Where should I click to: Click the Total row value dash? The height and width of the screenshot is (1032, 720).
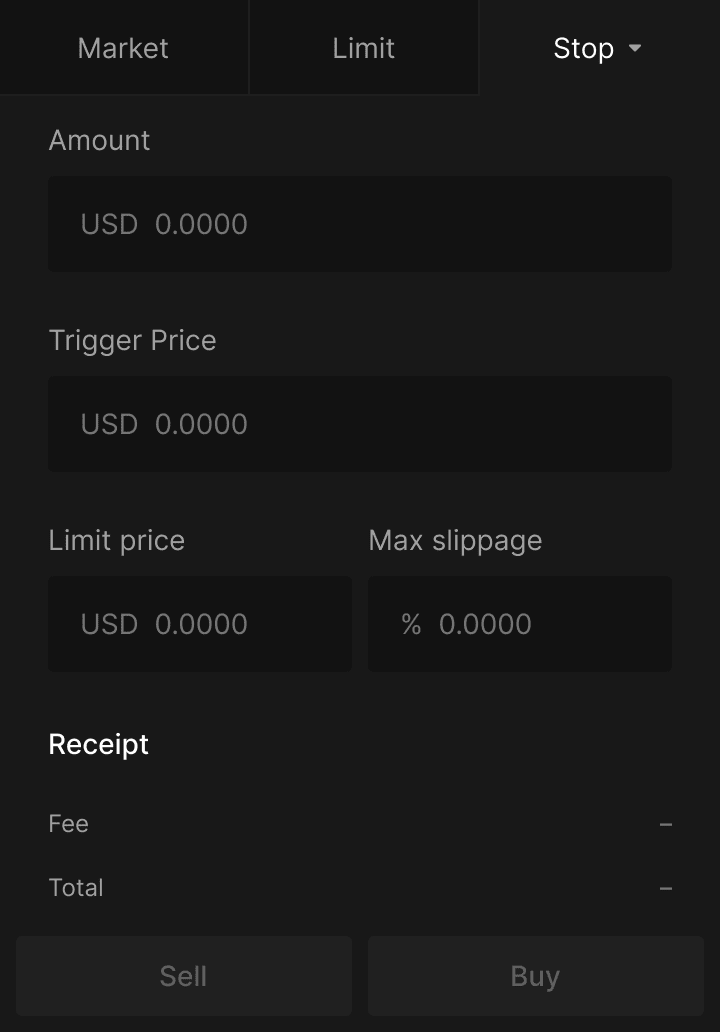point(667,887)
